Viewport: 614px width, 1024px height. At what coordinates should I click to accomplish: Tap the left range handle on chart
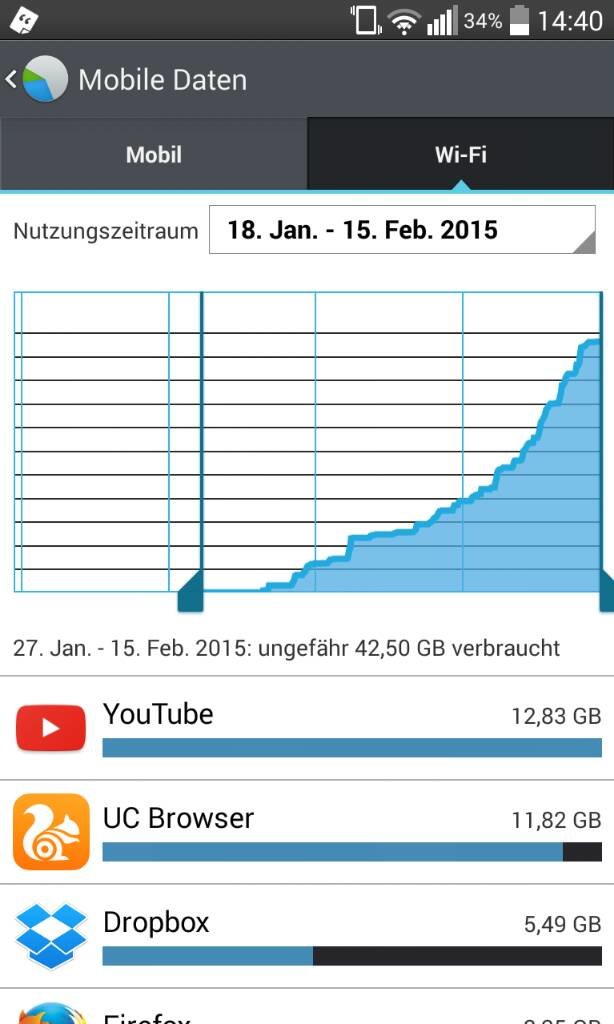click(191, 592)
